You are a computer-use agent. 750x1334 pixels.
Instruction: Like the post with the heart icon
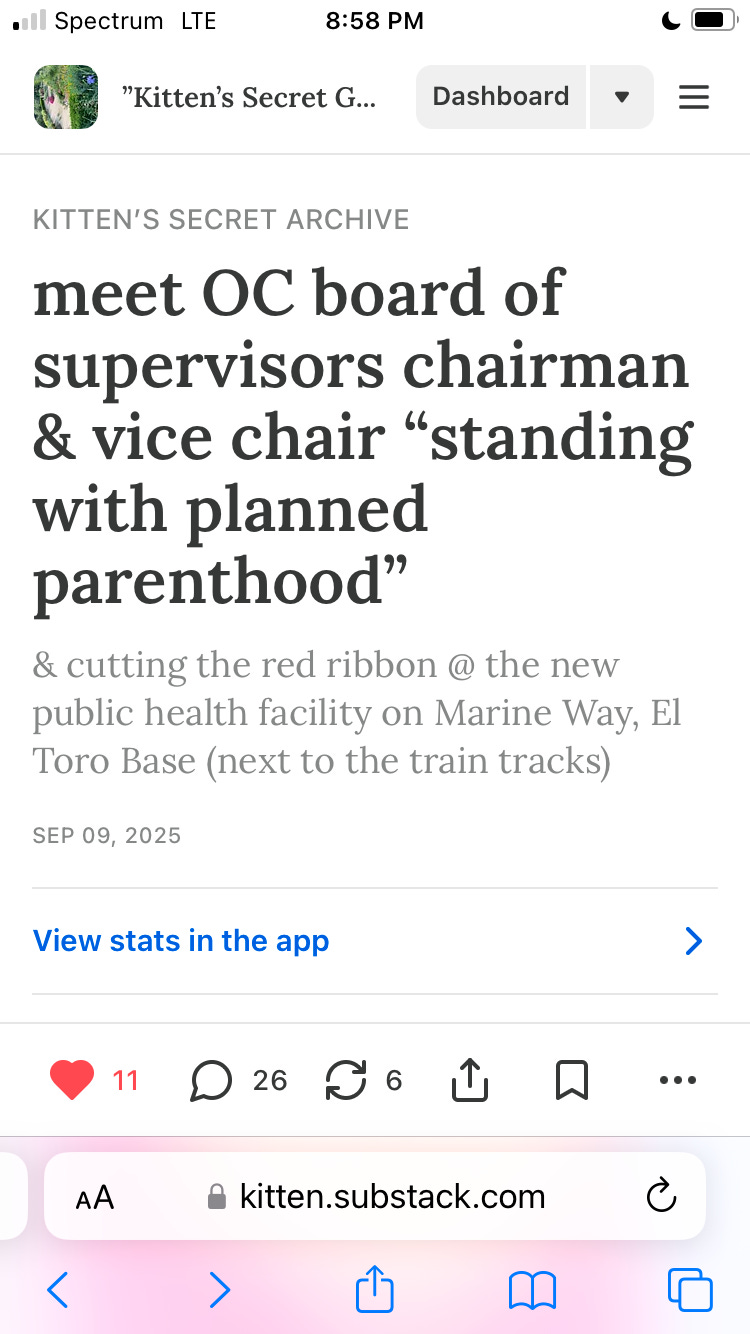[x=72, y=1080]
